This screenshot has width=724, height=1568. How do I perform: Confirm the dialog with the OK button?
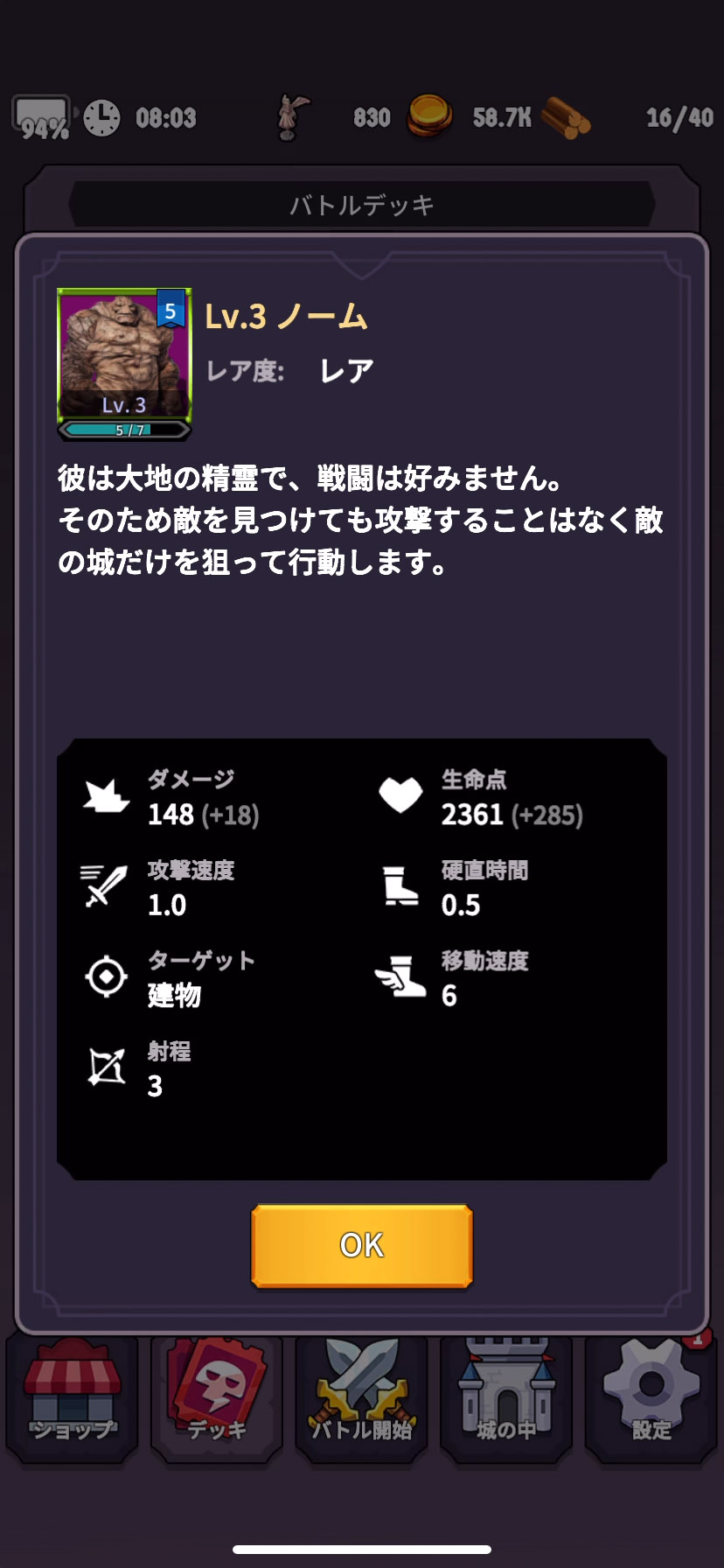tap(361, 1244)
